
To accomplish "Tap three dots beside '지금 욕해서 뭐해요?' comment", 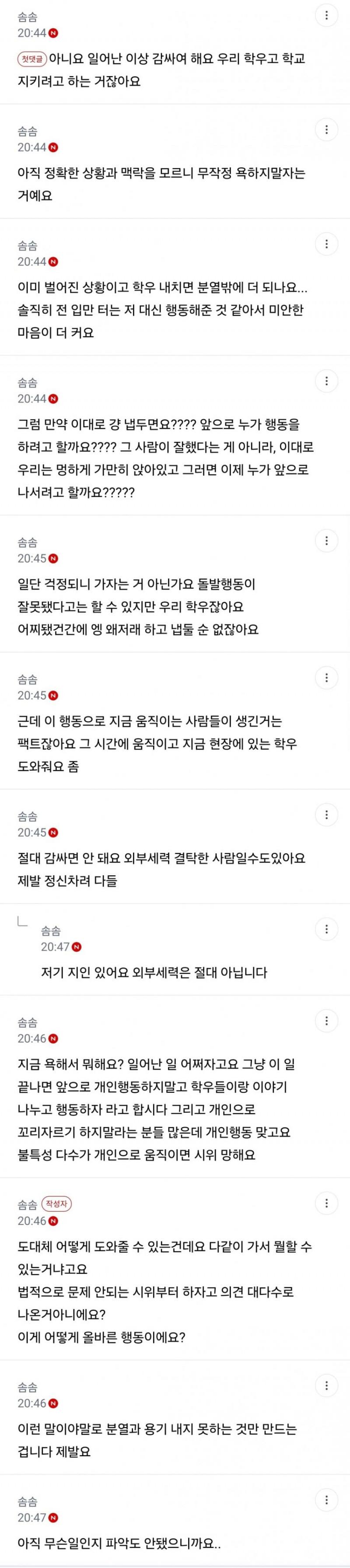I will [x=327, y=1020].
